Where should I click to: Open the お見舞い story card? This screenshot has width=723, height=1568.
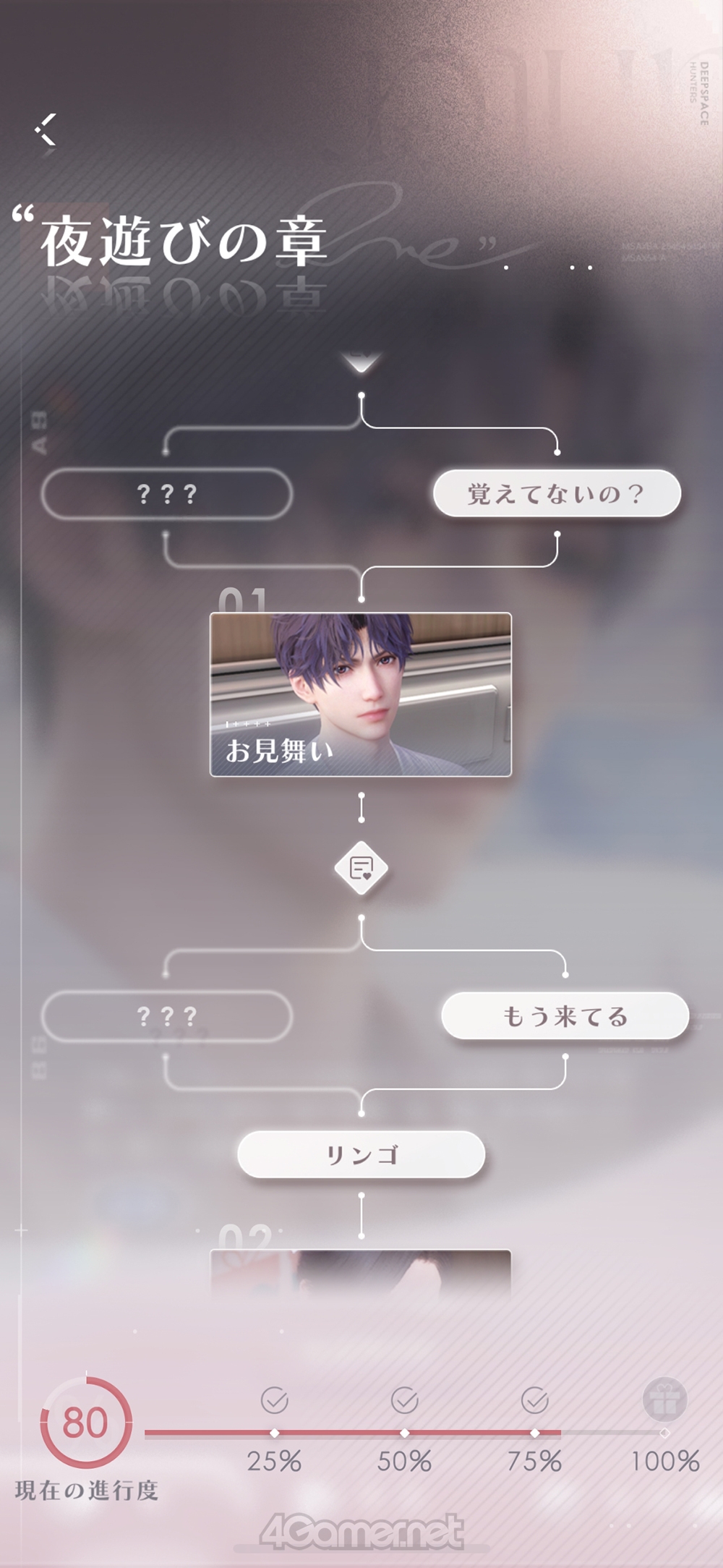[361, 694]
